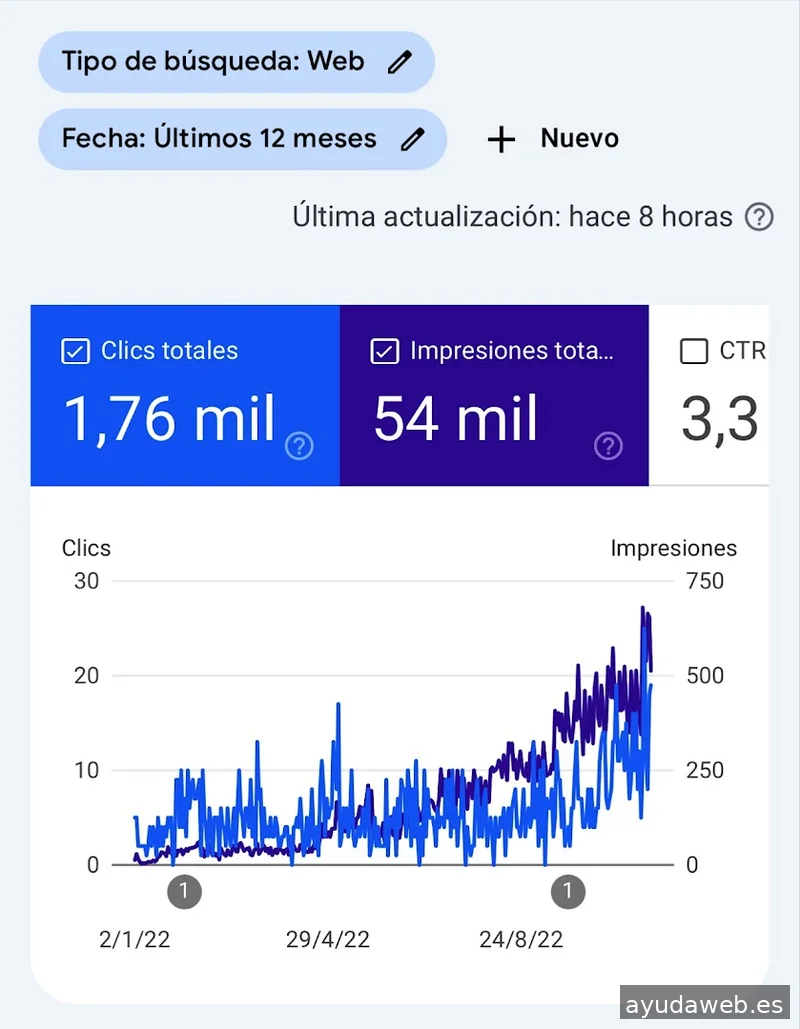Enable the CTR checkbox
The image size is (800, 1029).
[694, 351]
